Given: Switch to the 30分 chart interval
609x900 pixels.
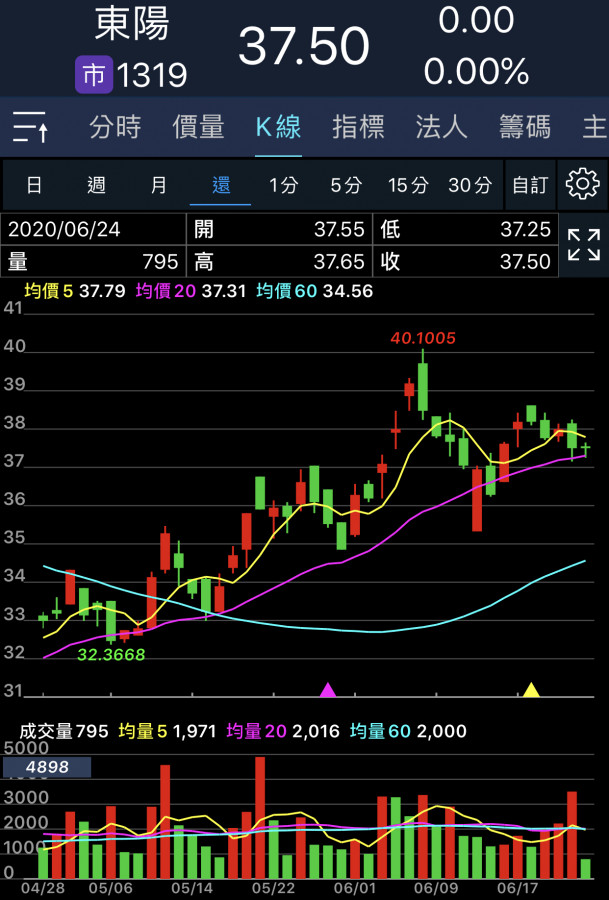Looking at the screenshot, I should (x=470, y=185).
